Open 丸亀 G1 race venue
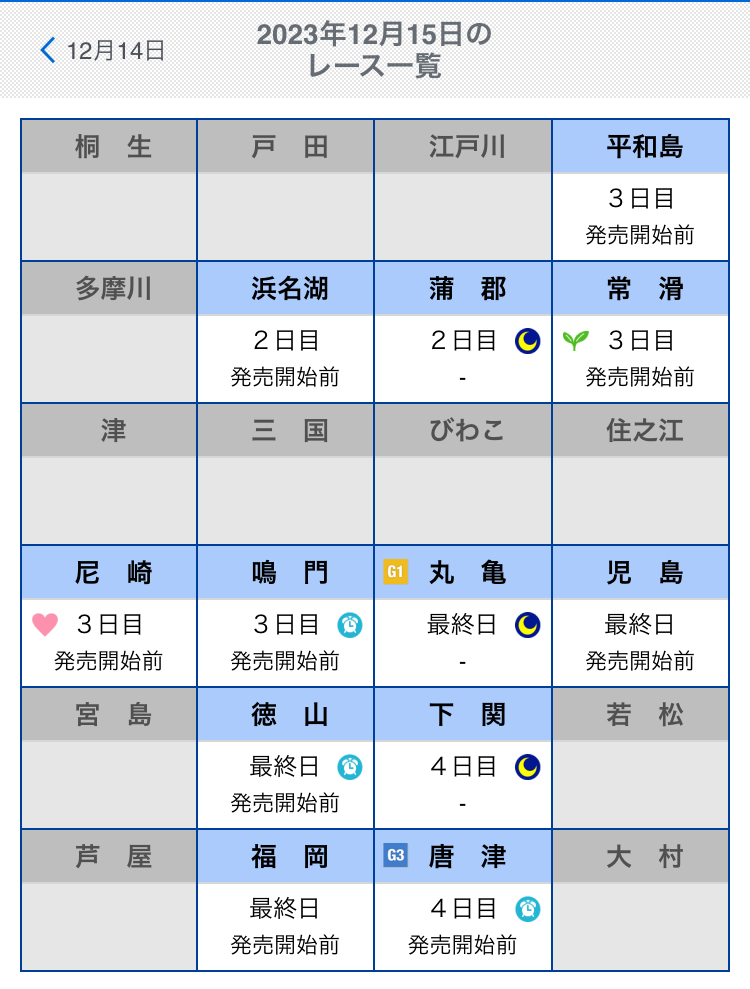The image size is (750, 989). pos(463,617)
